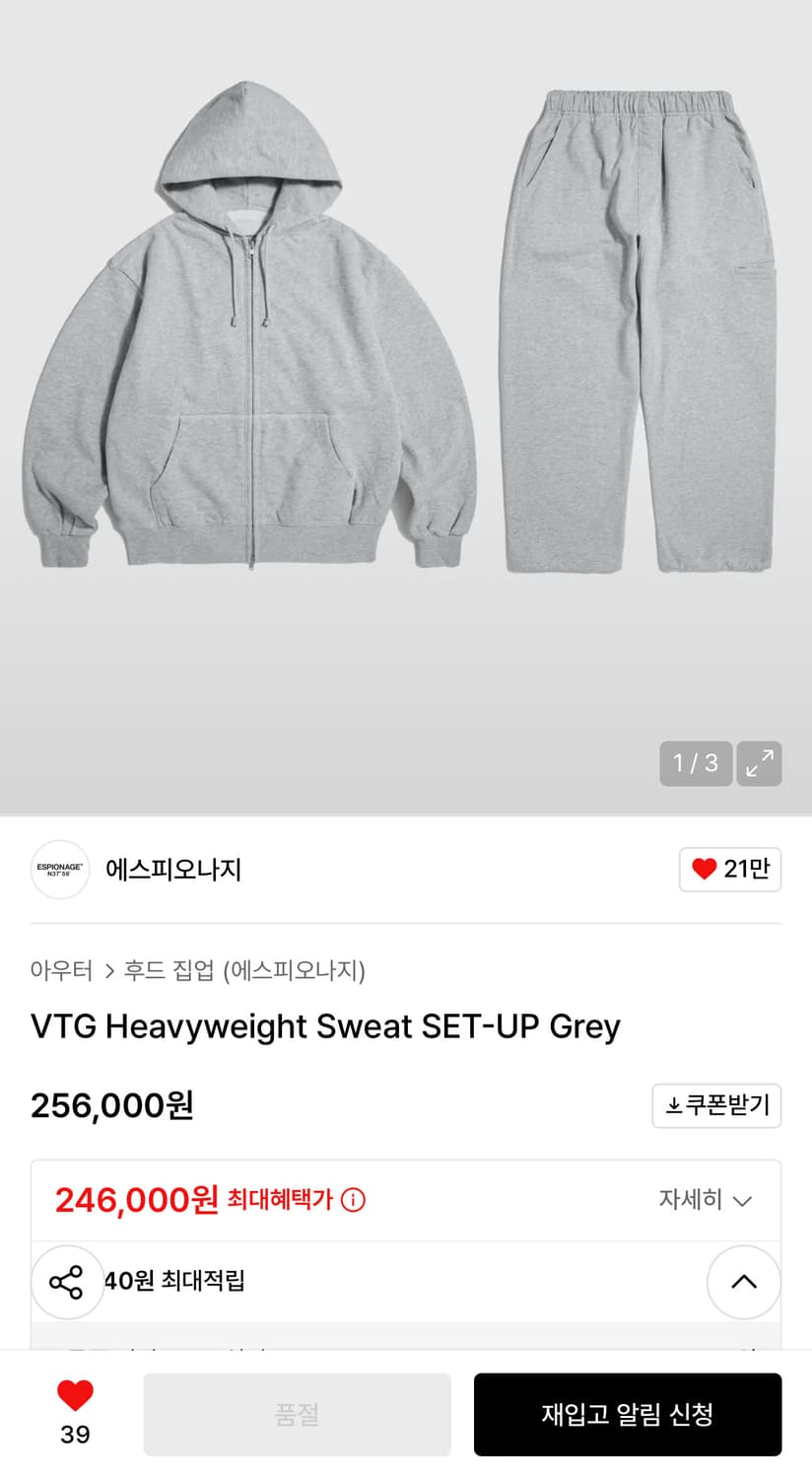Expand 자세히 price benefit details
The height and width of the screenshot is (1479, 812).
706,1200
